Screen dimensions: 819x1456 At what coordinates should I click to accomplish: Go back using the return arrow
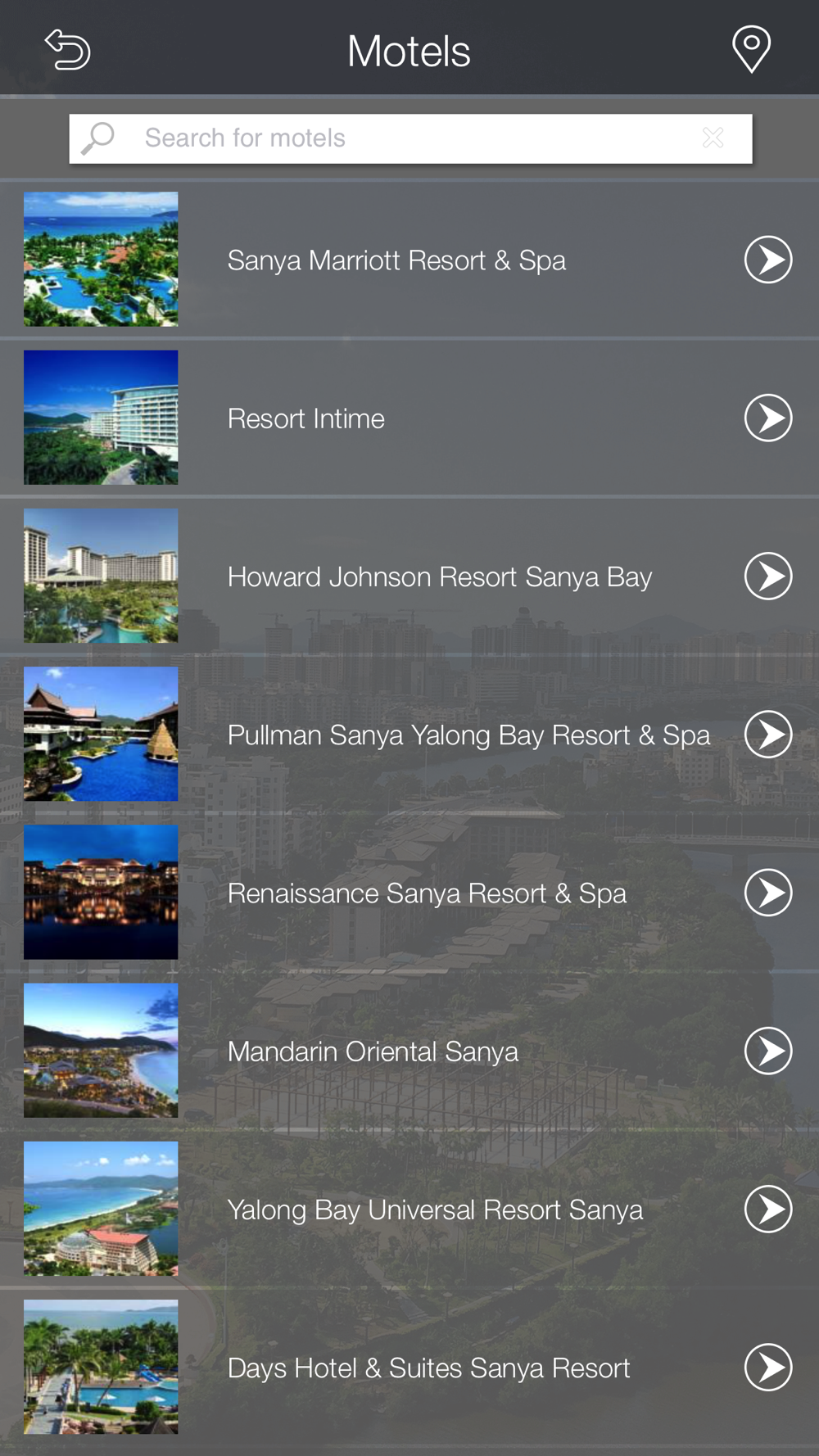click(67, 50)
